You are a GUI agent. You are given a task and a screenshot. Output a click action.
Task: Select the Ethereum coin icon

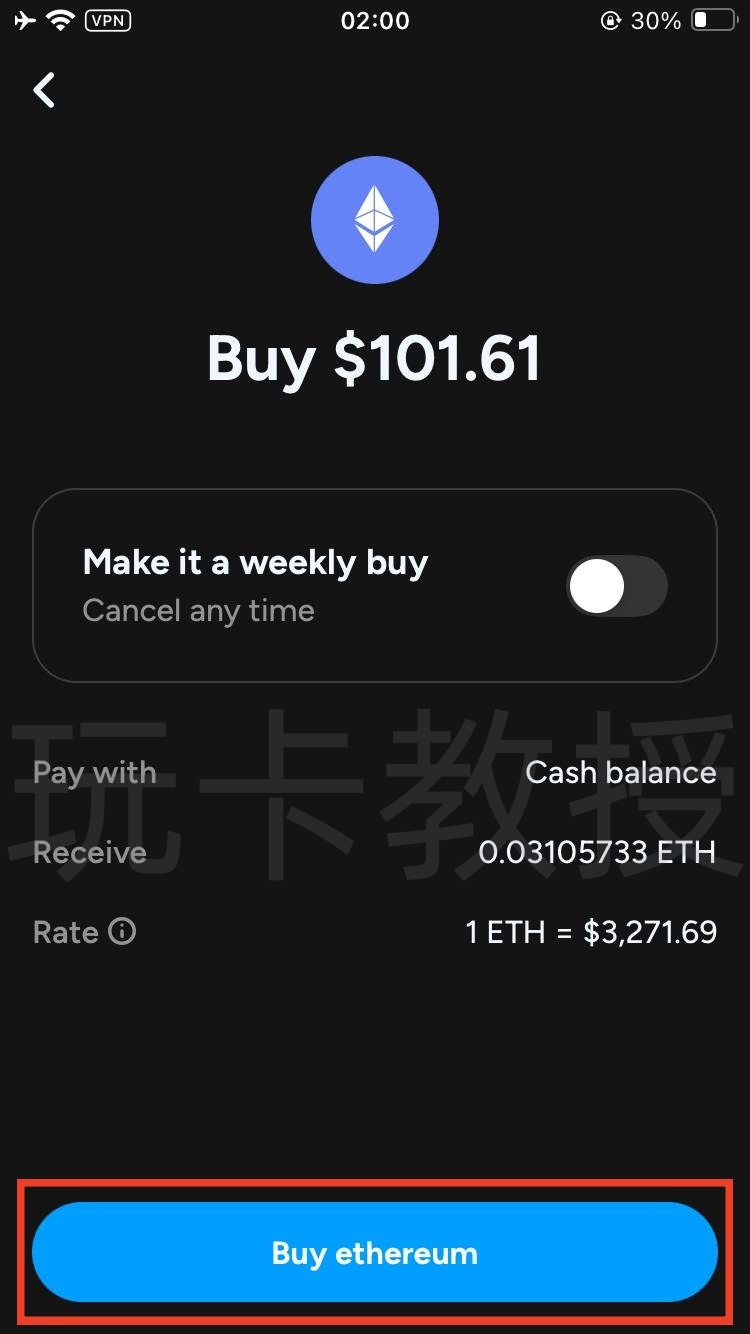click(375, 219)
